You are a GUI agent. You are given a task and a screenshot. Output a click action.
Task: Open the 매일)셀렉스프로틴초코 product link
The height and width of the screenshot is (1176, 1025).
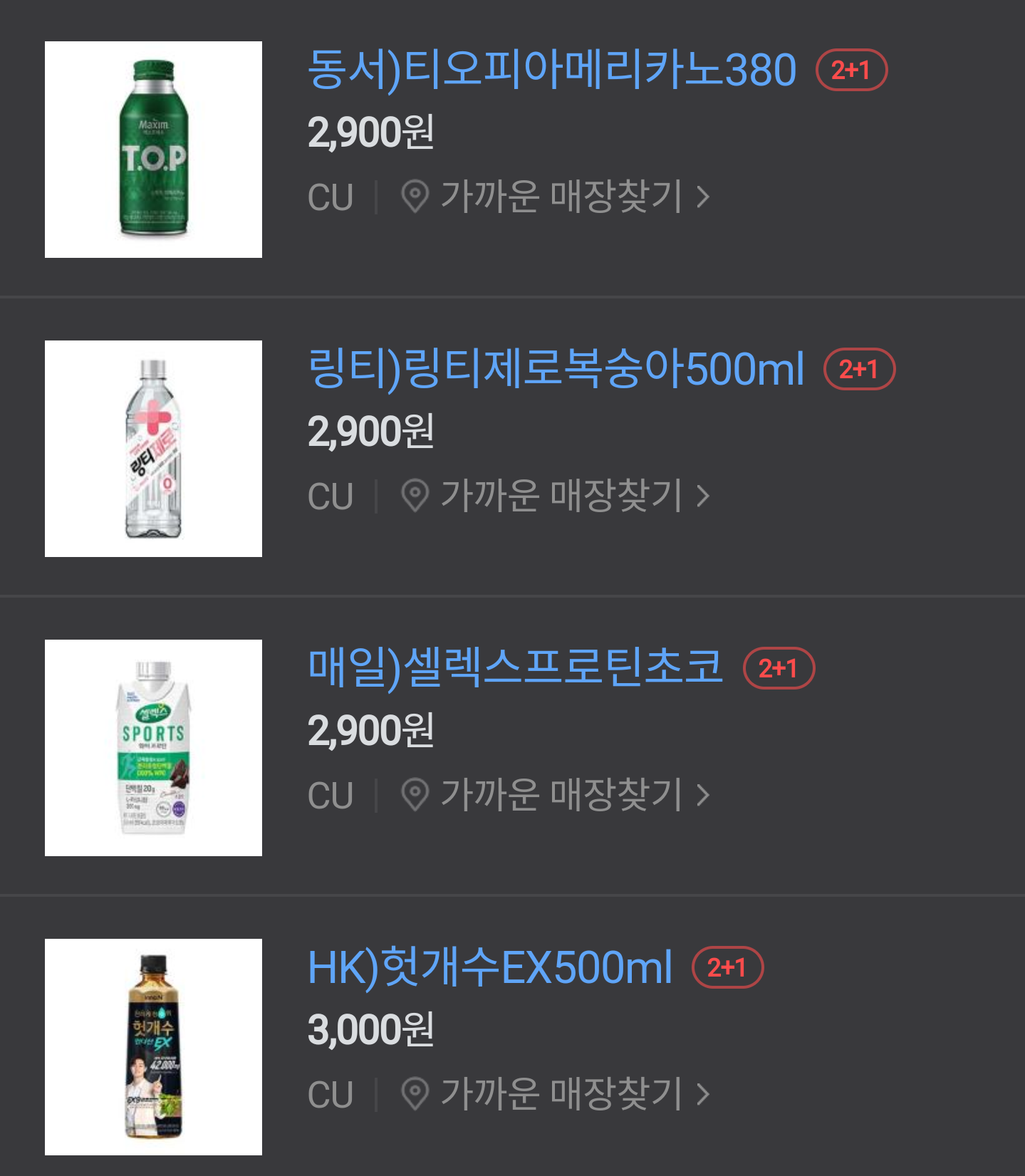[515, 668]
